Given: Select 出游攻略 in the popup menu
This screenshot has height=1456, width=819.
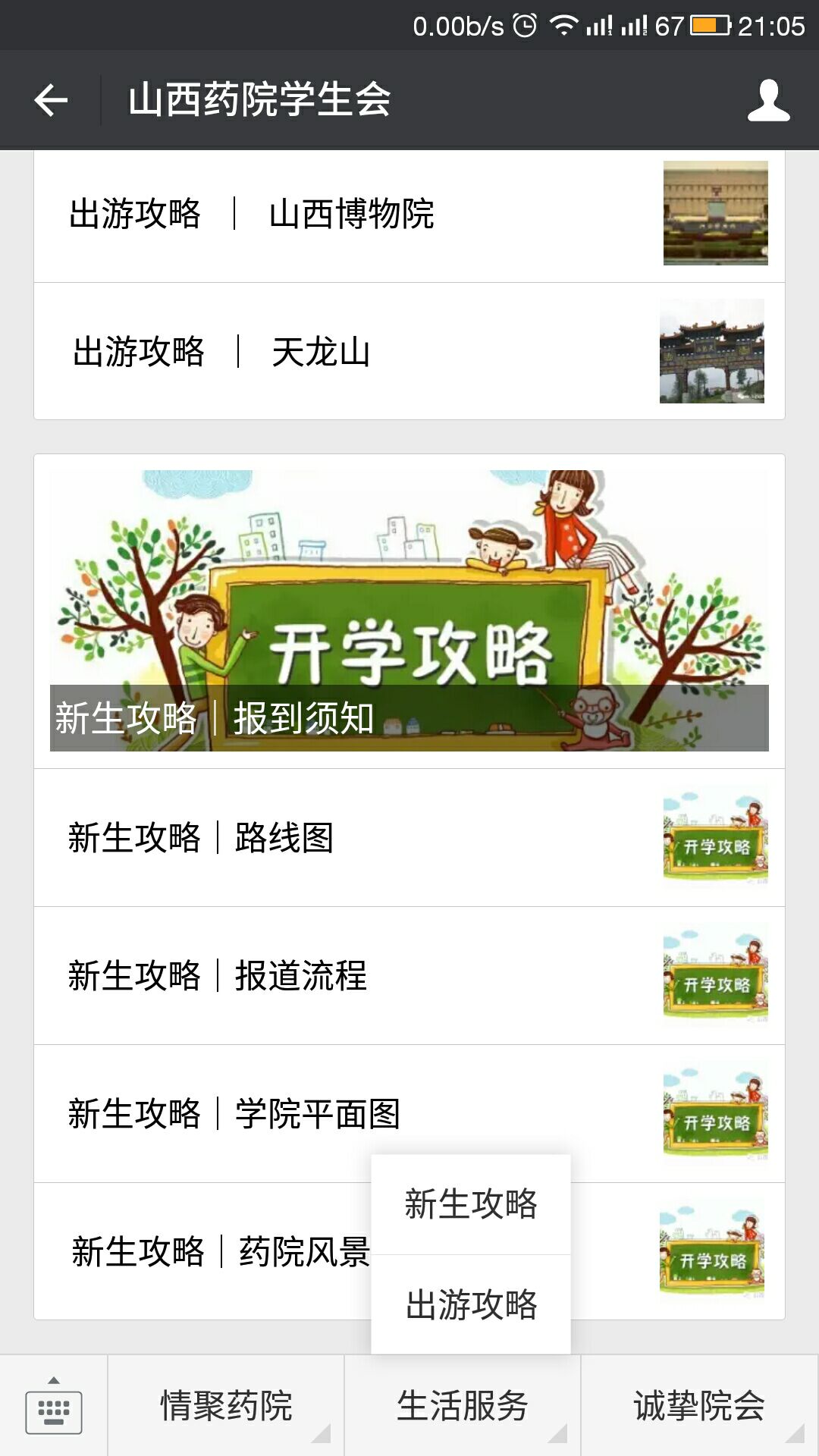Looking at the screenshot, I should [471, 1305].
